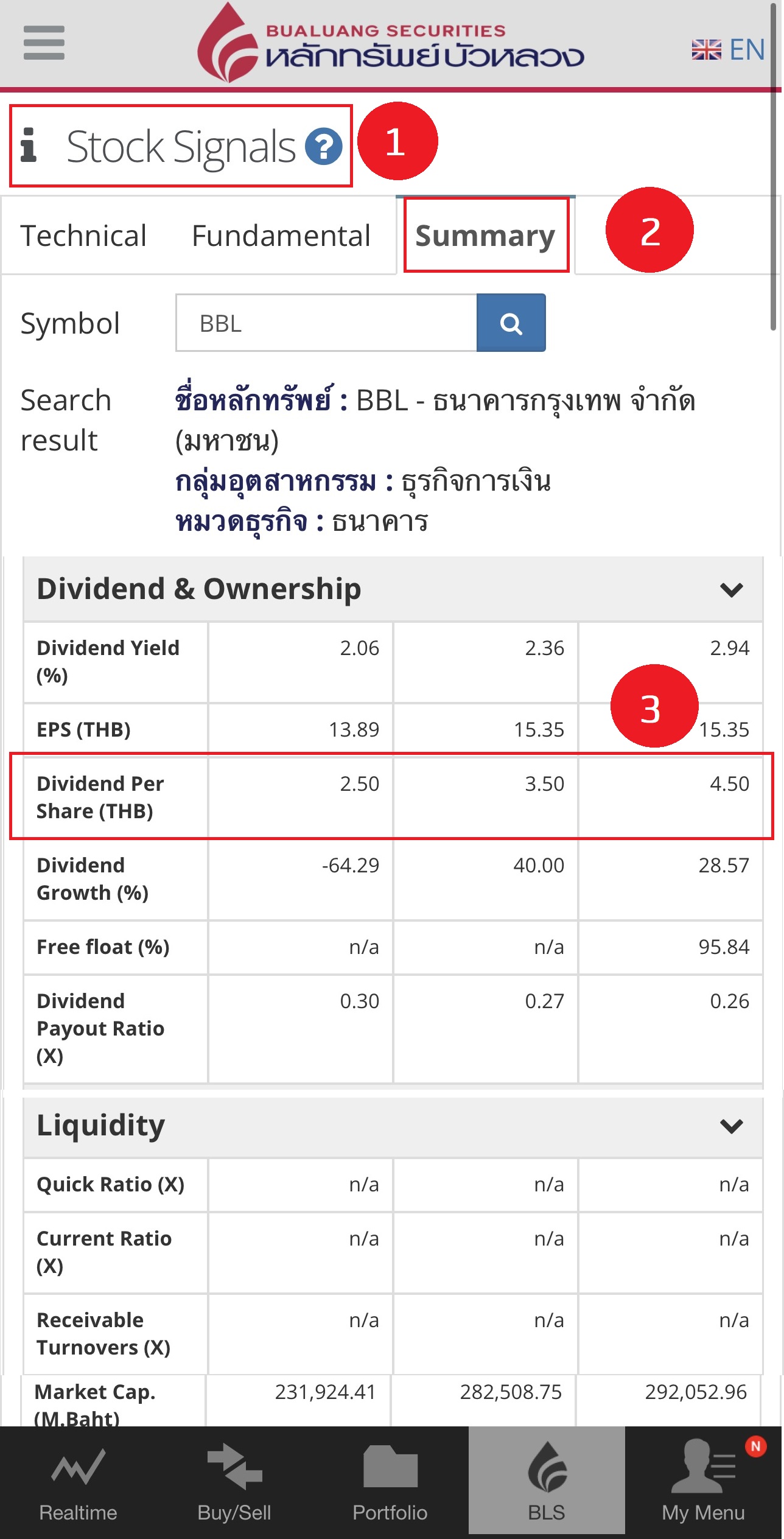Image resolution: width=784 pixels, height=1539 pixels.
Task: Collapse the Liquidity section
Action: [731, 1126]
